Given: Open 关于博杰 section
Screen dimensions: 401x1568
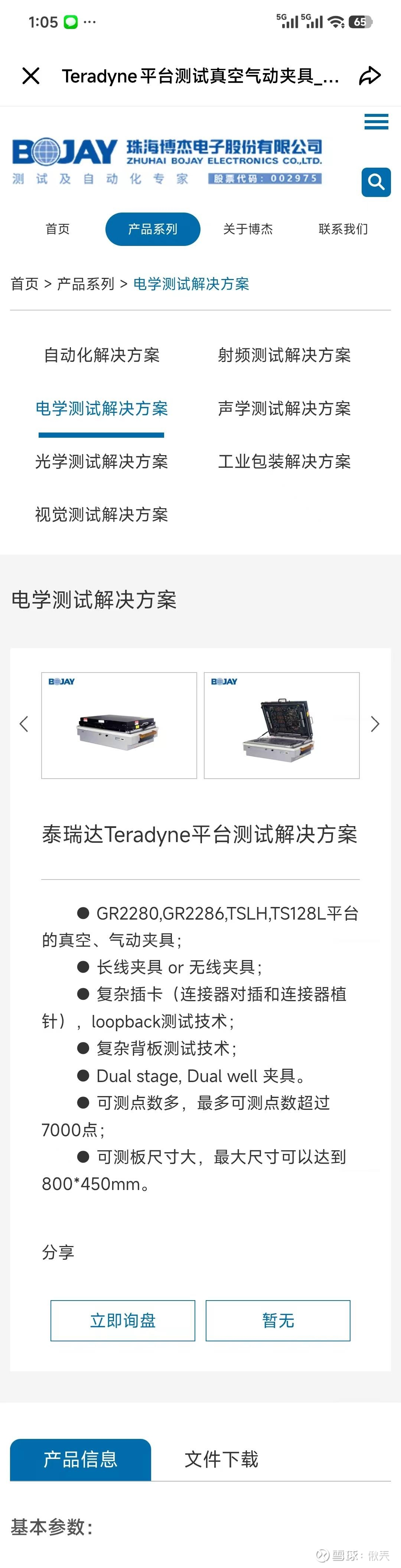Looking at the screenshot, I should pos(248,229).
